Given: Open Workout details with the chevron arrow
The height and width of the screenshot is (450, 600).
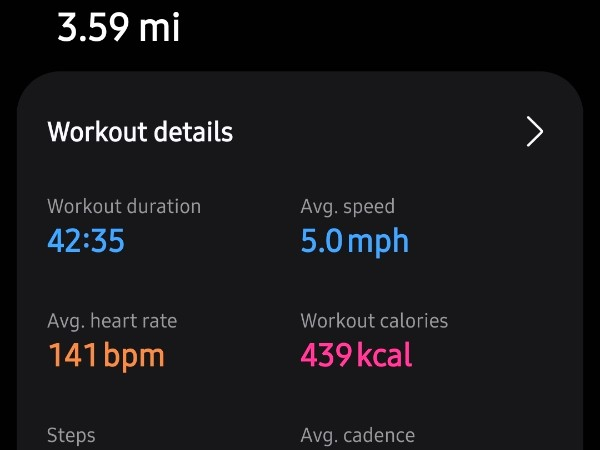Looking at the screenshot, I should click(x=535, y=132).
